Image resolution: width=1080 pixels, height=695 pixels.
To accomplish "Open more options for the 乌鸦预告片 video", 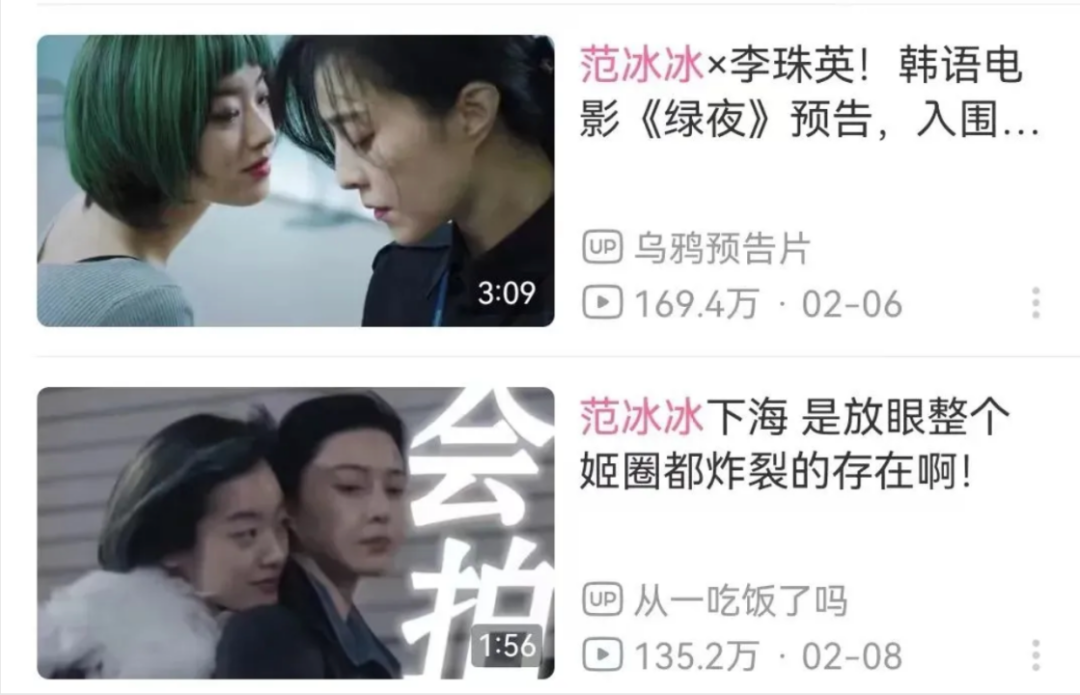I will 1036,303.
